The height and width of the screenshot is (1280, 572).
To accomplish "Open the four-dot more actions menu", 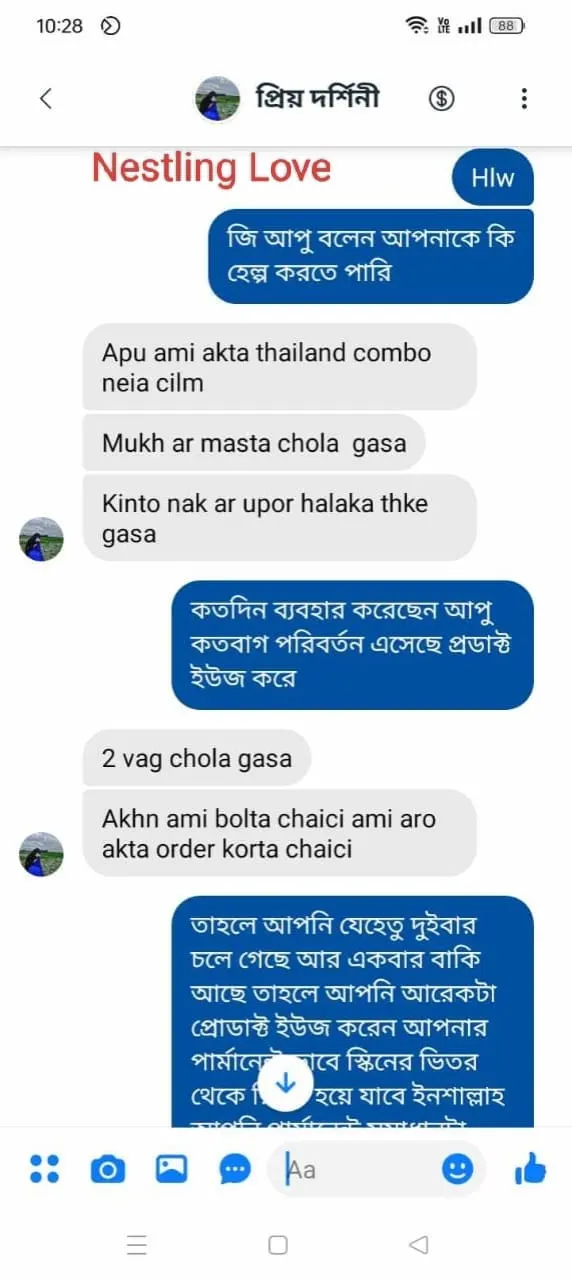I will pyautogui.click(x=44, y=1168).
